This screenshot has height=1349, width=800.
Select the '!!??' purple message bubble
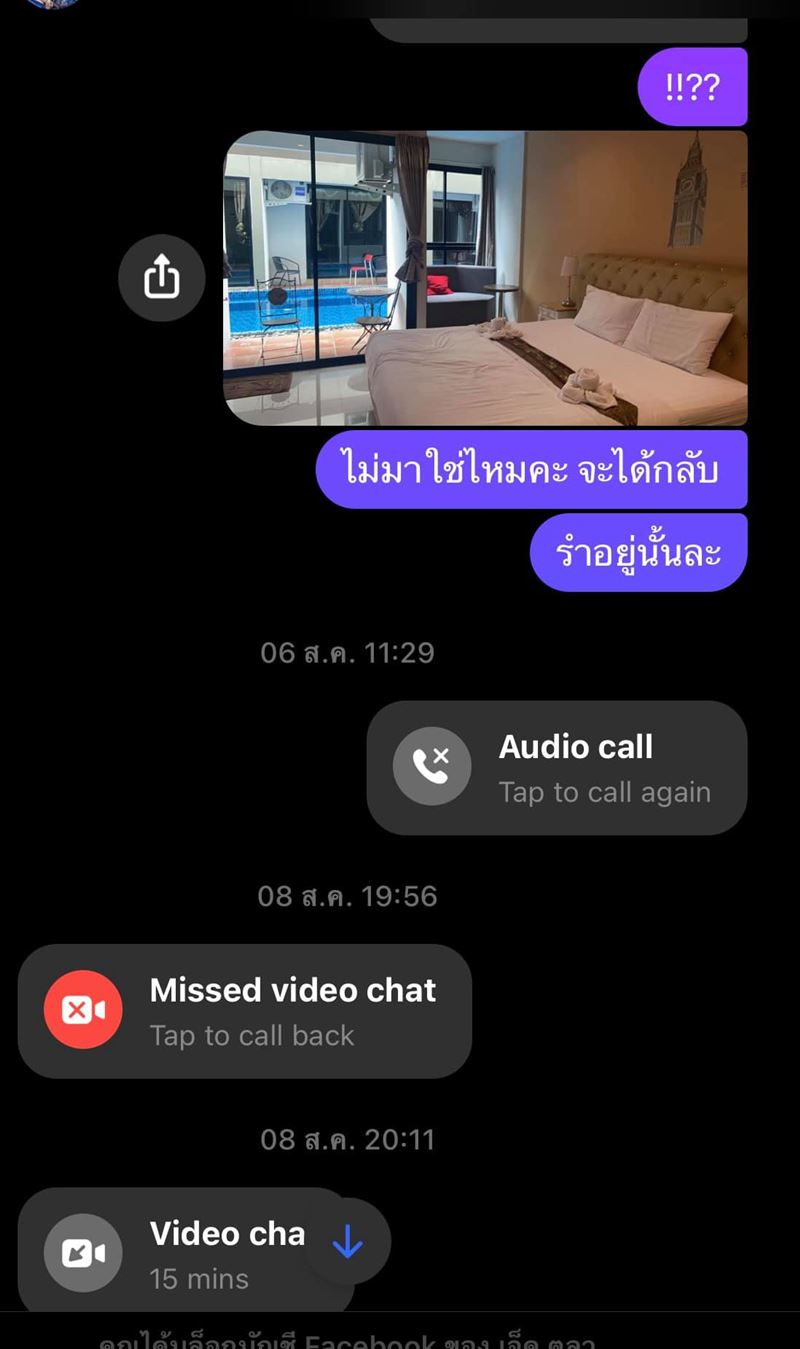click(x=692, y=86)
